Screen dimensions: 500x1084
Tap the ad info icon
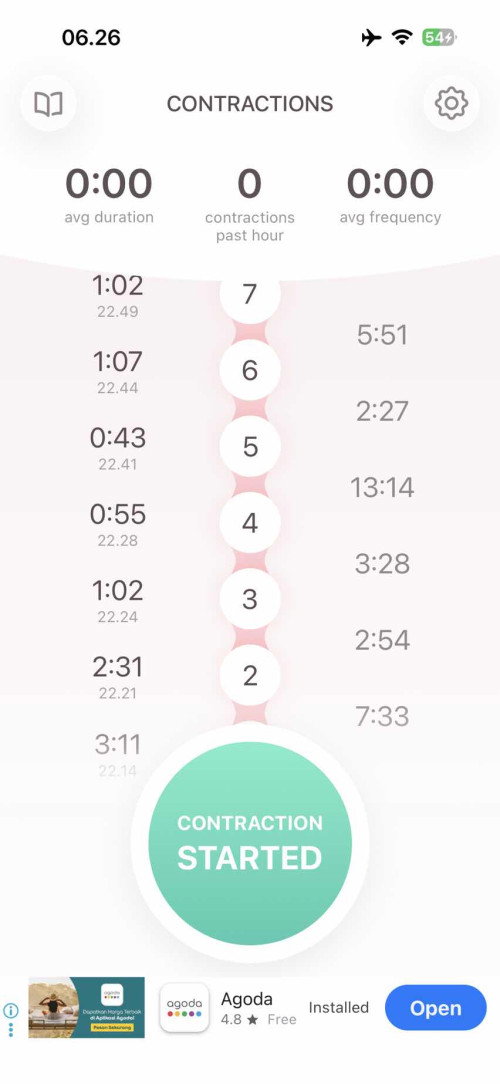click(10, 1011)
